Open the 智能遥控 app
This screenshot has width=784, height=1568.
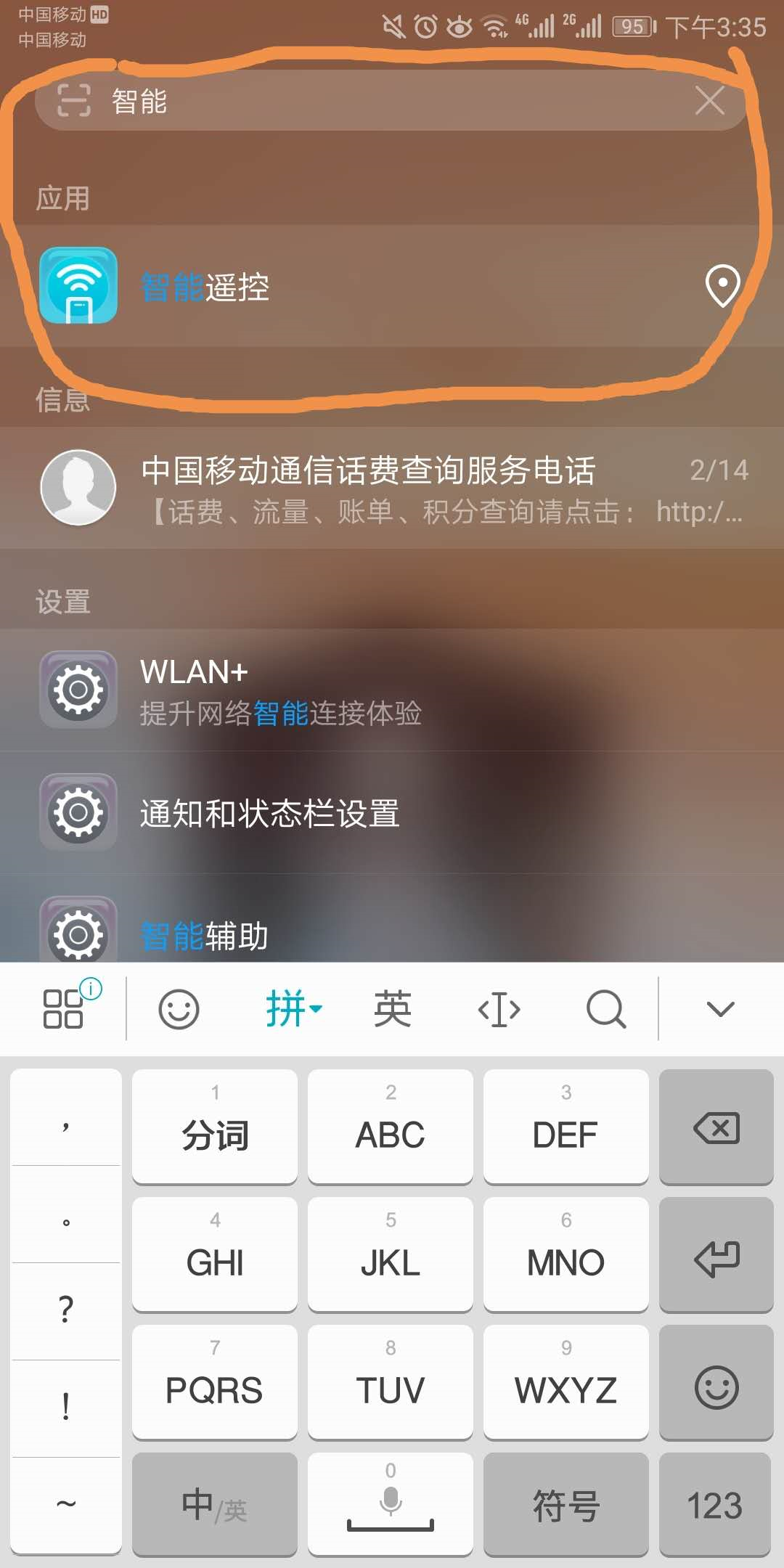pyautogui.click(x=392, y=286)
